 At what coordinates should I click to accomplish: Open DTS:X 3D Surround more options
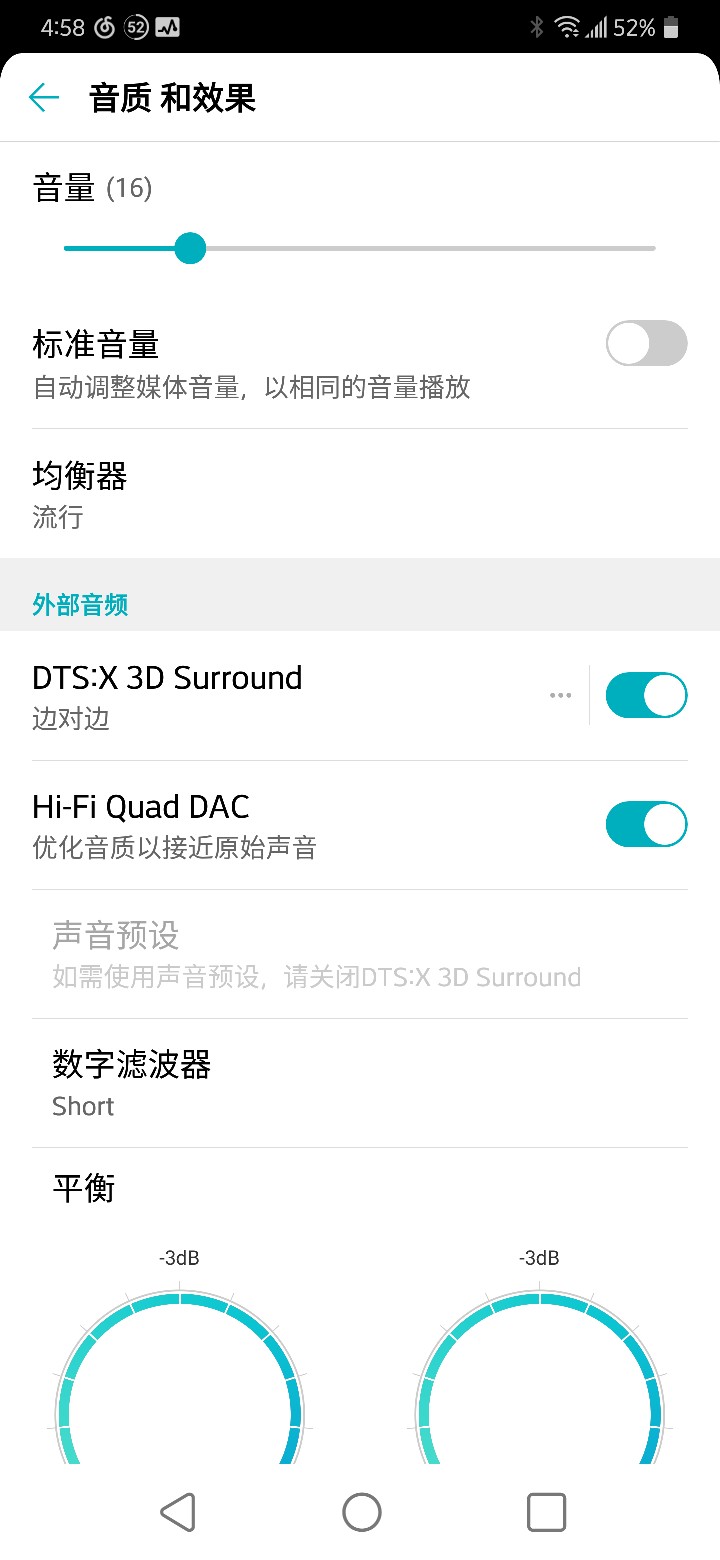[x=560, y=695]
